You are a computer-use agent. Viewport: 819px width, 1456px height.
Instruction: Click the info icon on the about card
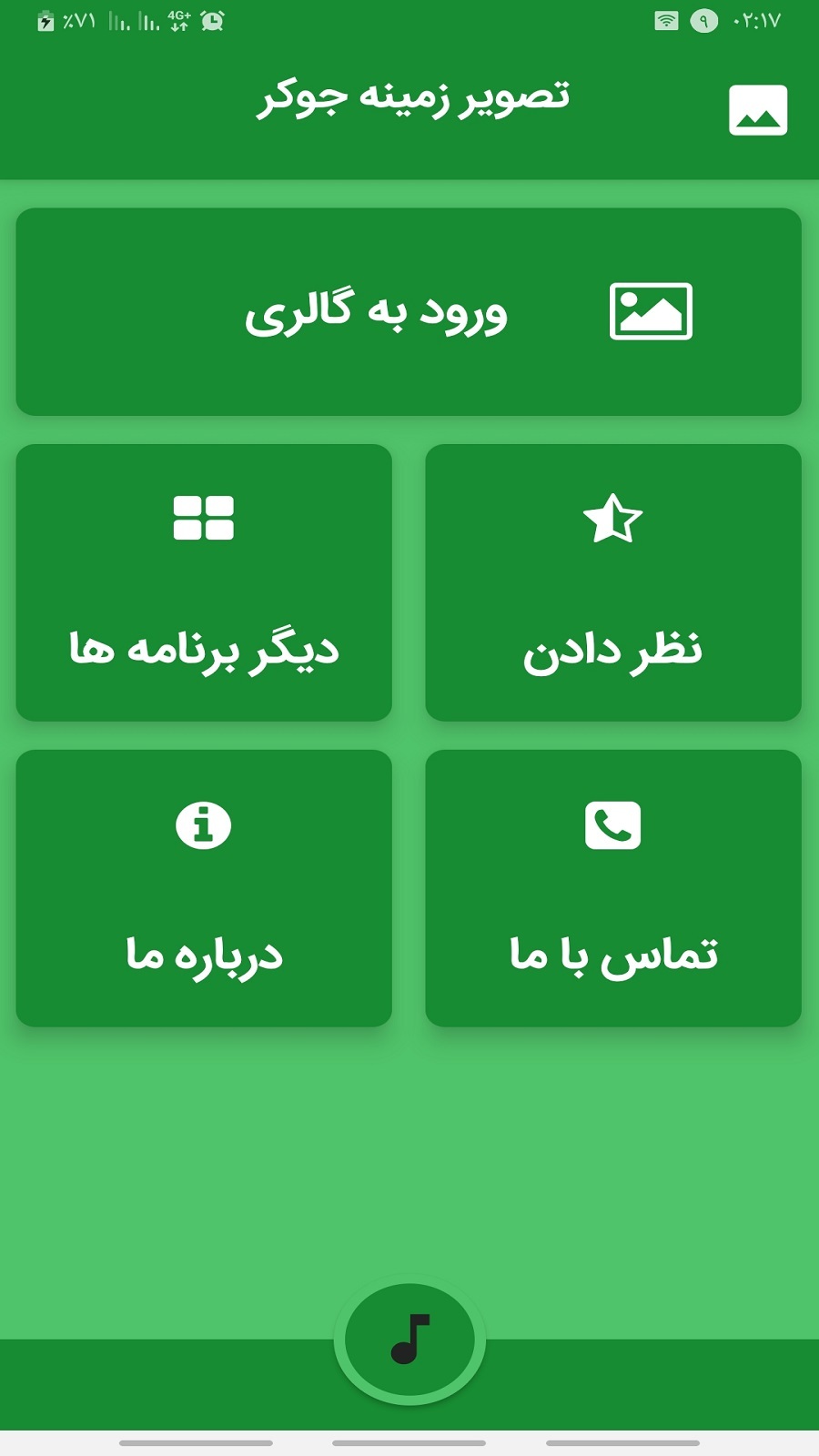pos(205,824)
